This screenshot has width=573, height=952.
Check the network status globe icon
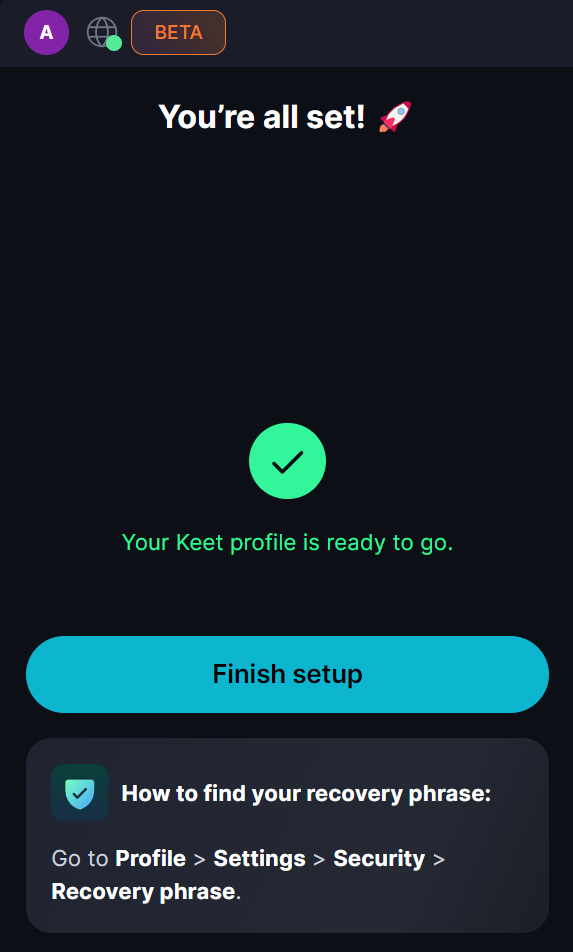click(x=103, y=33)
